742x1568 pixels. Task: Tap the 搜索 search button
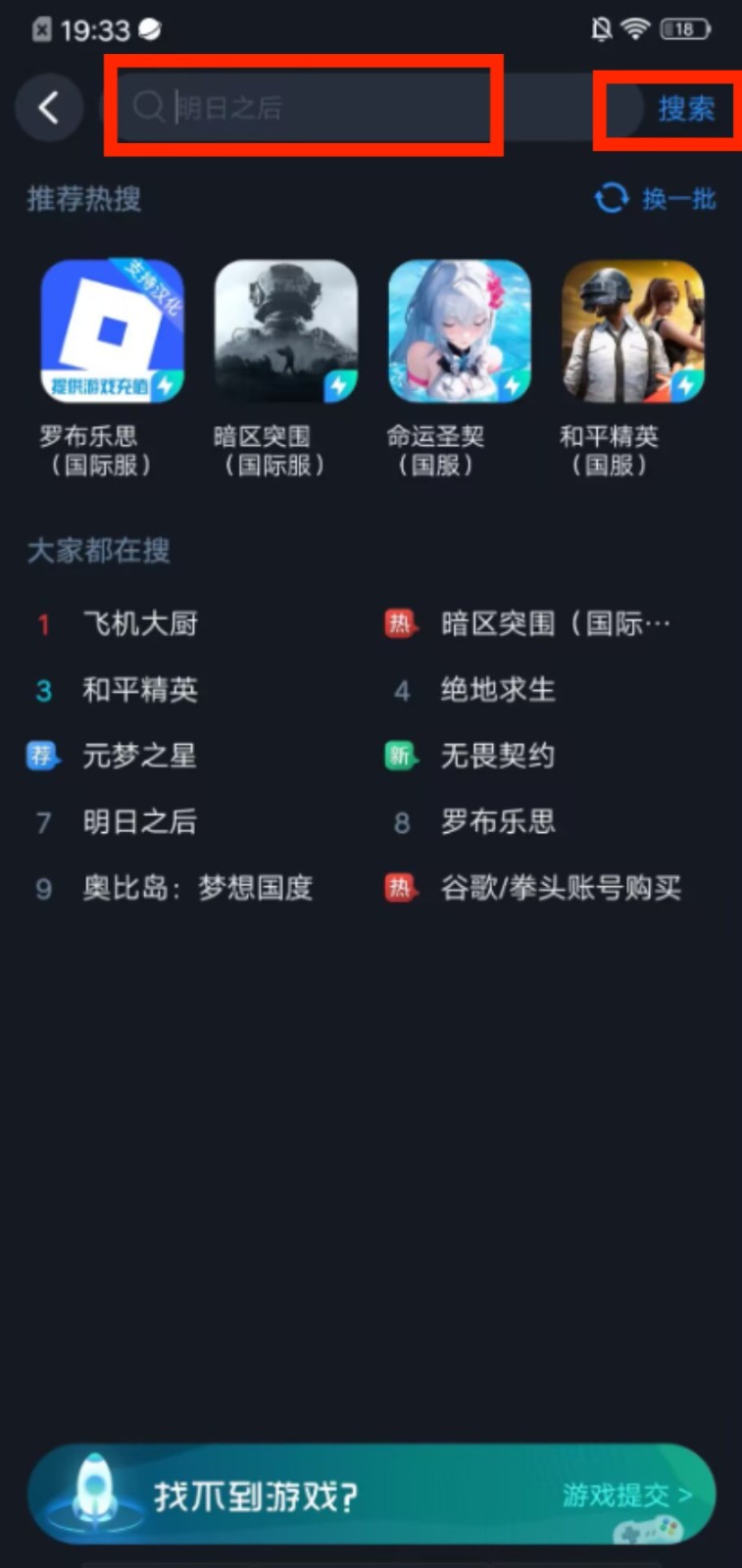[x=685, y=108]
